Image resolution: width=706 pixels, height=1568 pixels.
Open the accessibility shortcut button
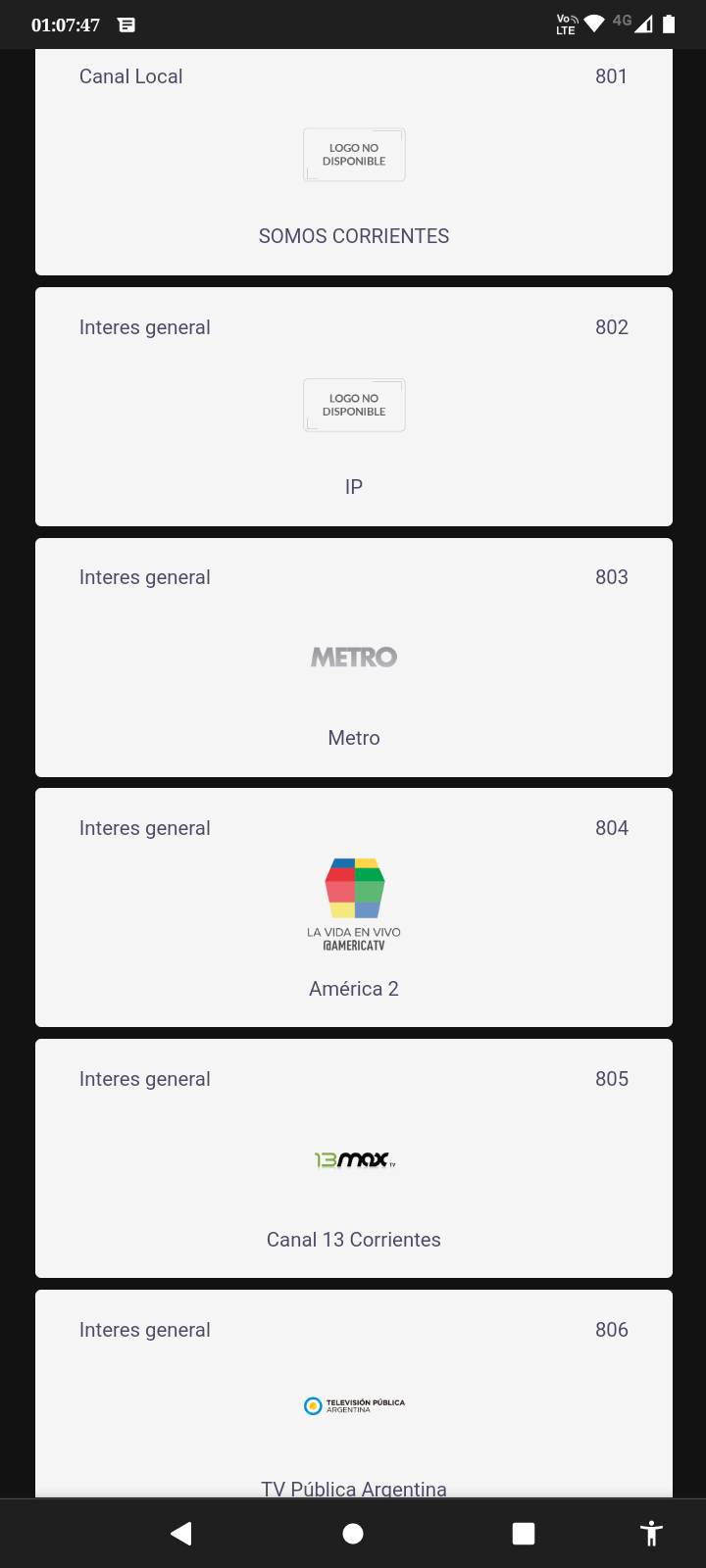pyautogui.click(x=651, y=1534)
